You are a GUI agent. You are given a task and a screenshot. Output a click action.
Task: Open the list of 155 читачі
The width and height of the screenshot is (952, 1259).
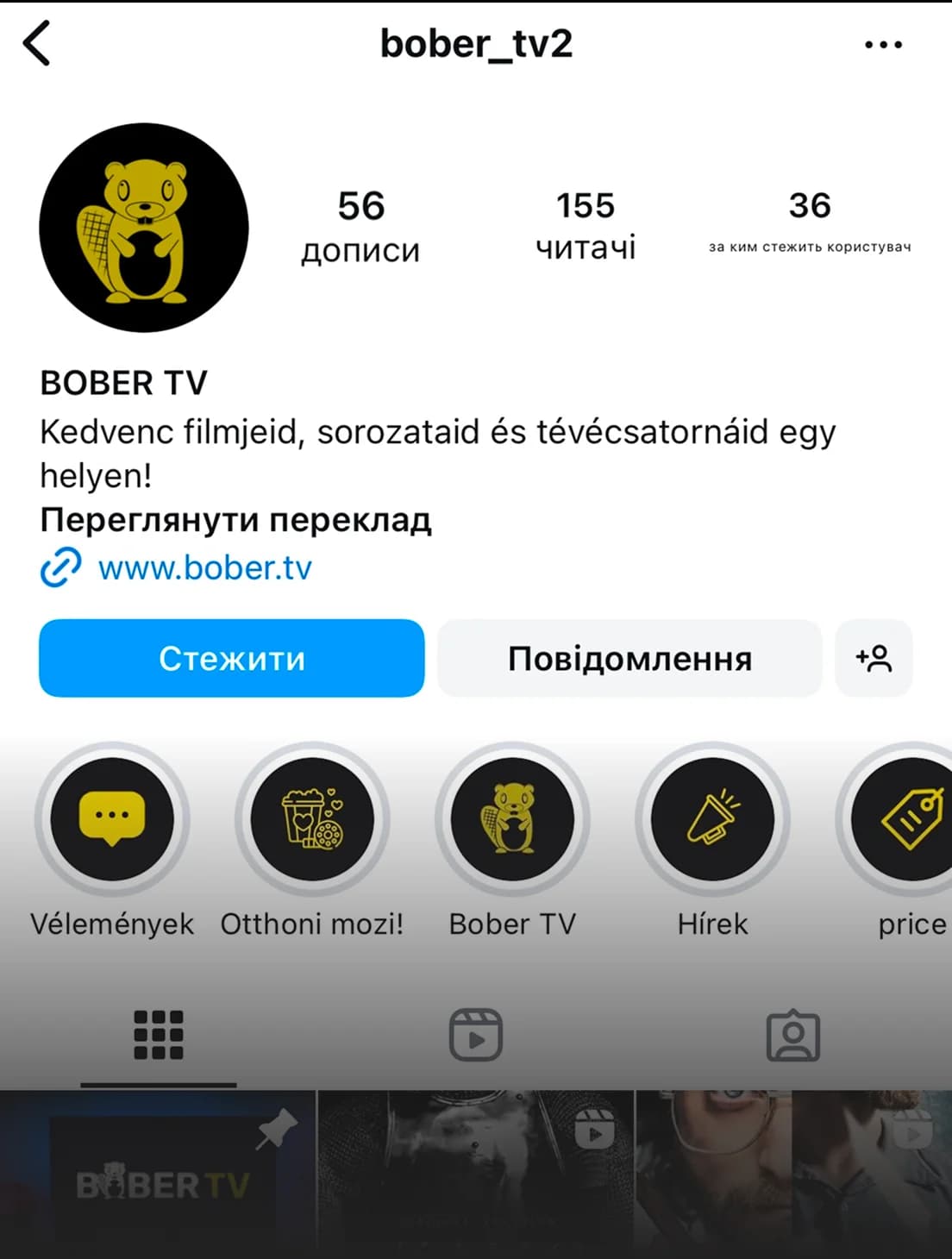[x=586, y=225]
